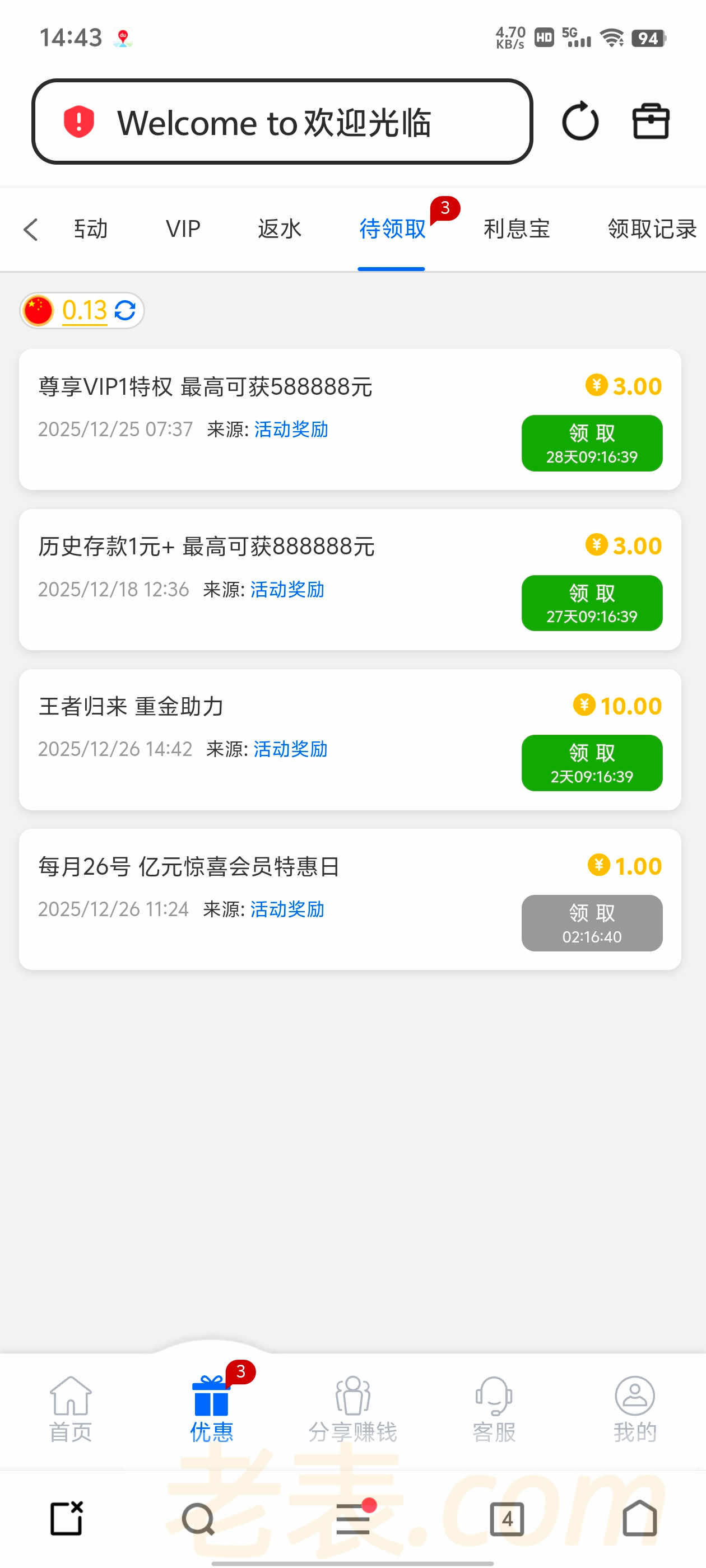View the 领取记录 tab
Image resolution: width=706 pixels, height=1568 pixels.
tap(651, 229)
